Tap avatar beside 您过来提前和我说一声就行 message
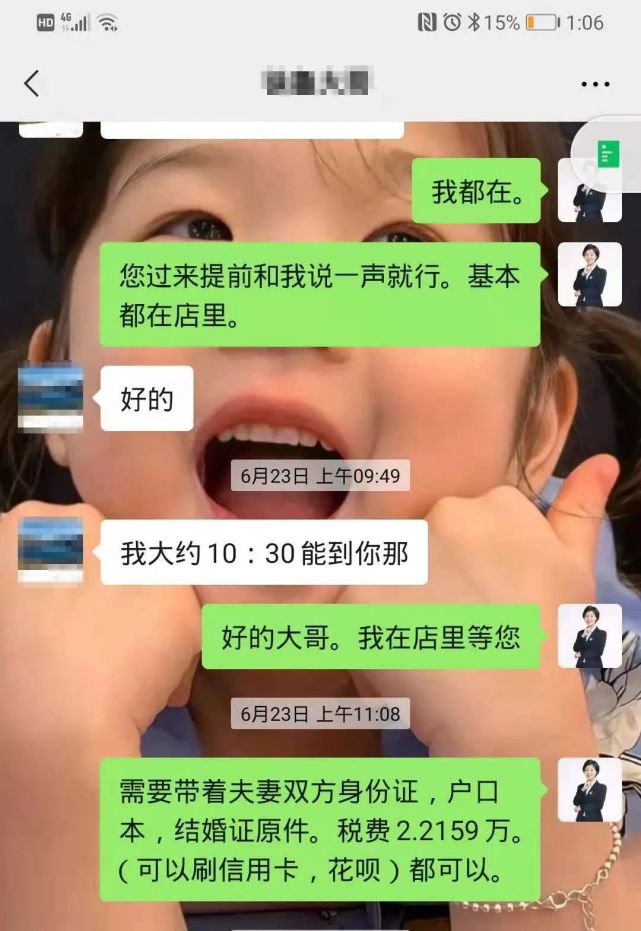The height and width of the screenshot is (931, 641). click(x=588, y=275)
